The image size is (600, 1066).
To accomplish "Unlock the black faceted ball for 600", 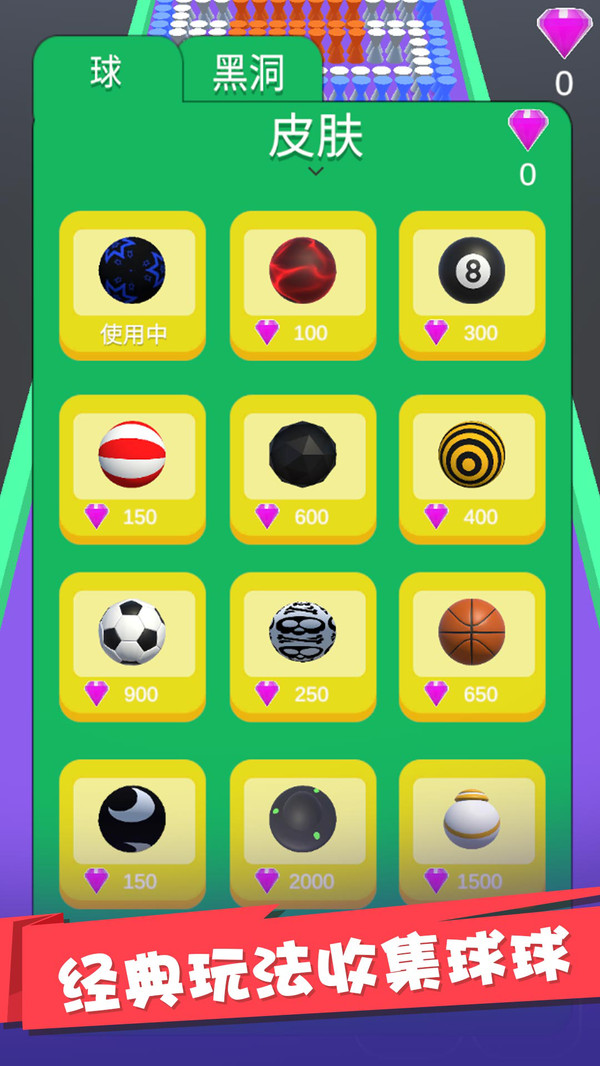I will click(x=303, y=468).
